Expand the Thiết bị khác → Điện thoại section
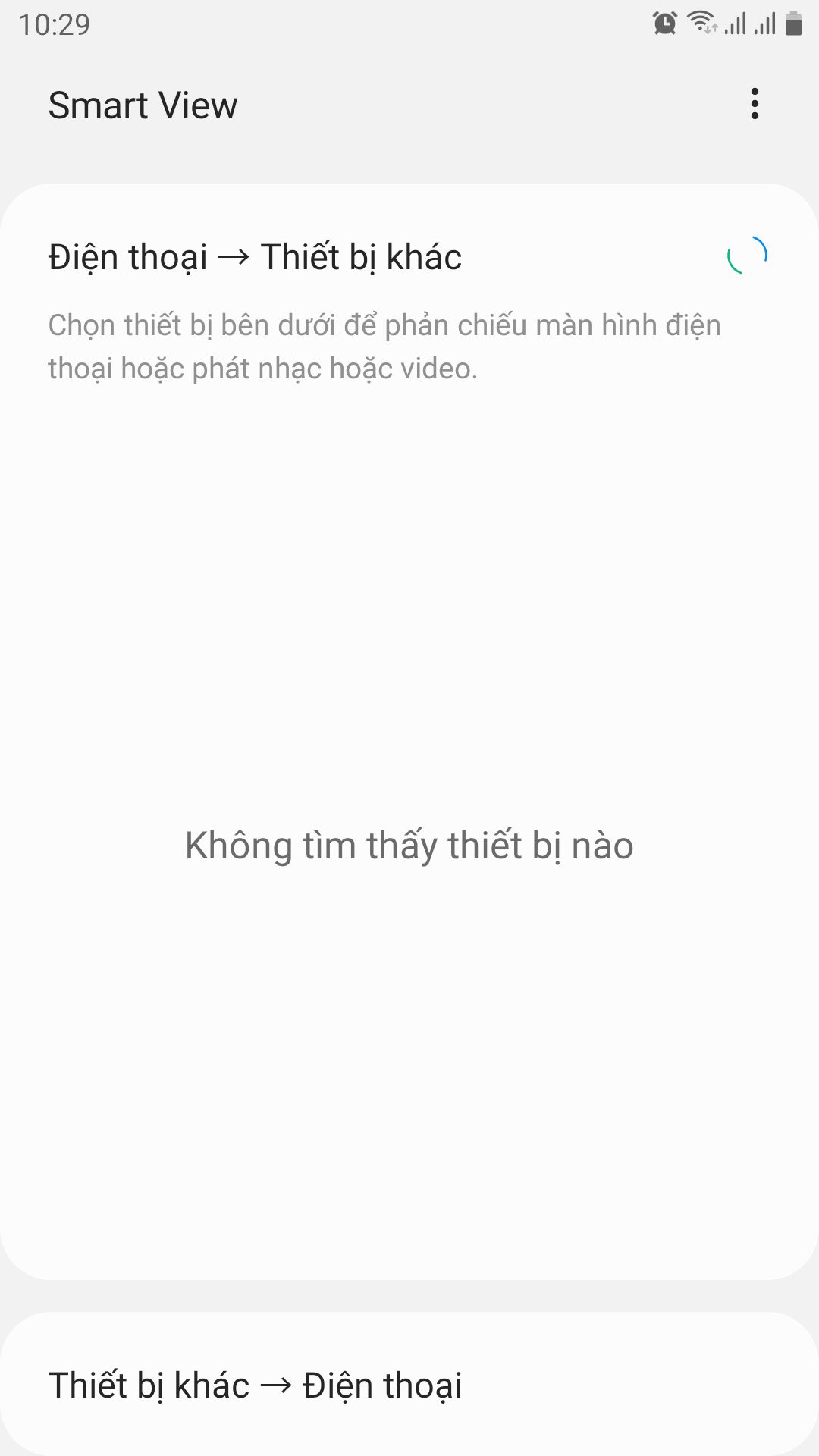This screenshot has height=1456, width=819. tap(409, 1385)
